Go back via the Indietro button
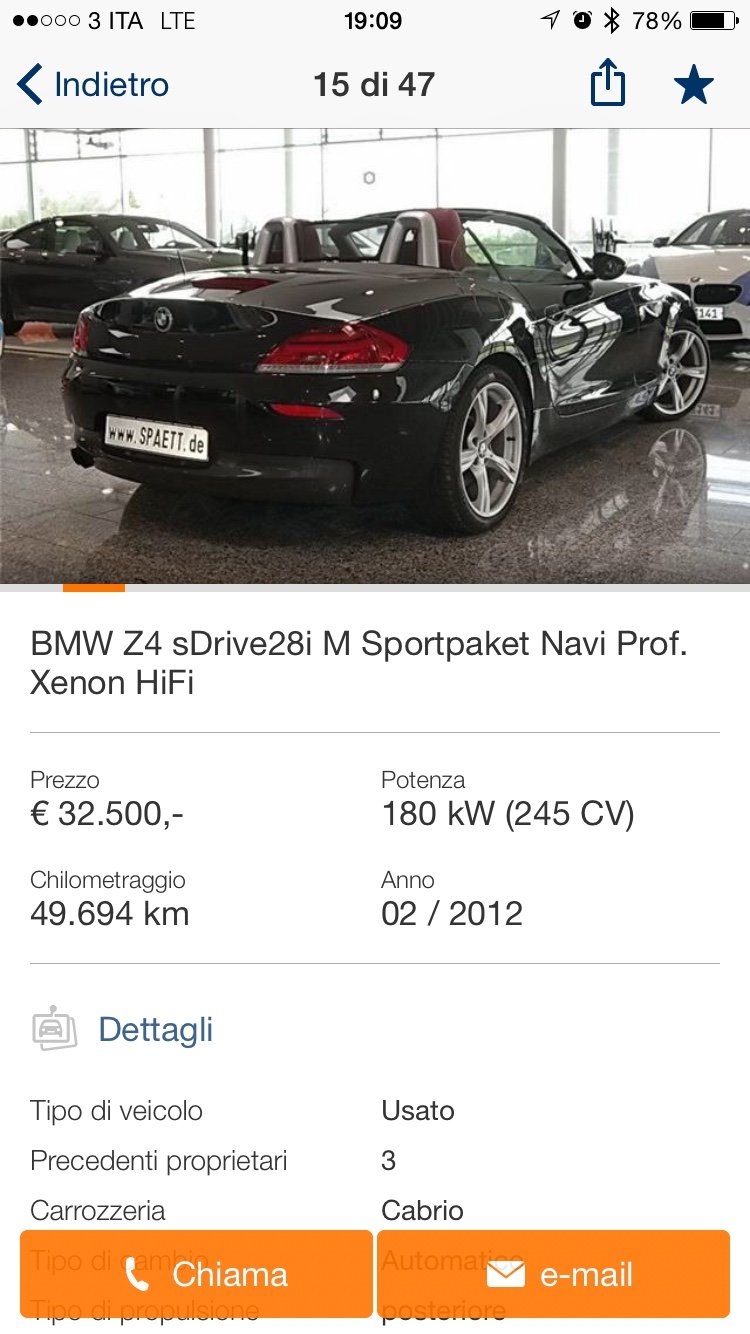The image size is (750, 1334). pos(93,85)
